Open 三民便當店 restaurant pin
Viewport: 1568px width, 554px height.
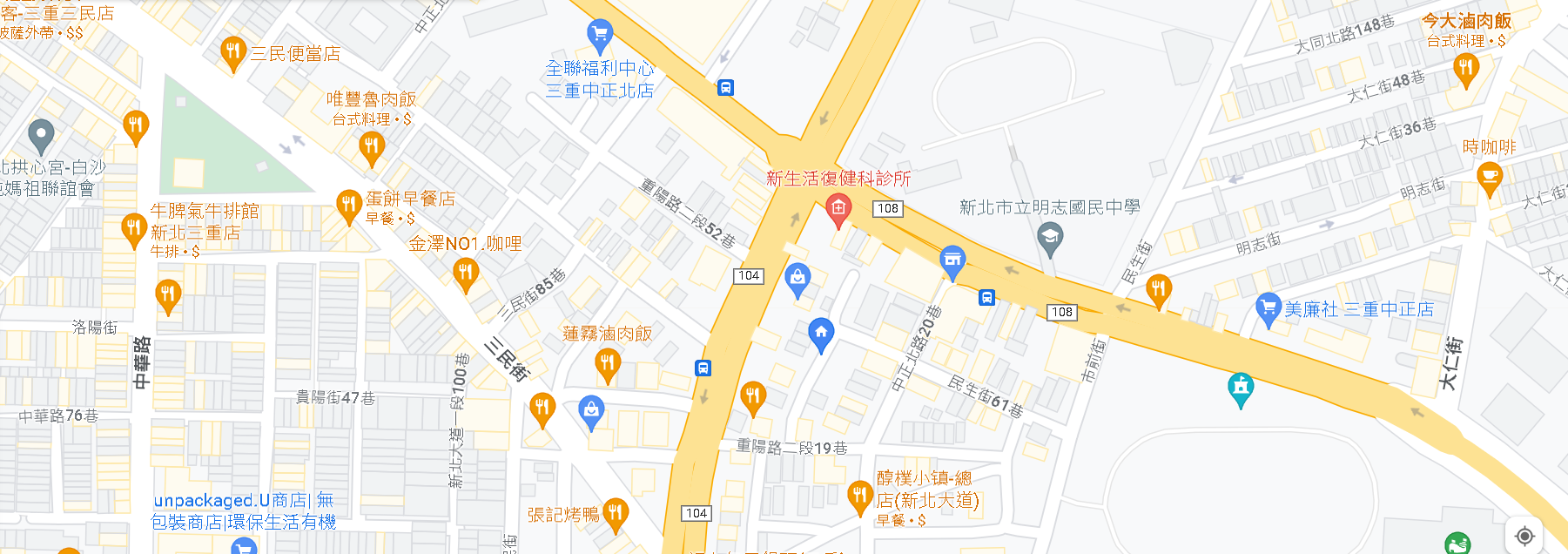232,51
